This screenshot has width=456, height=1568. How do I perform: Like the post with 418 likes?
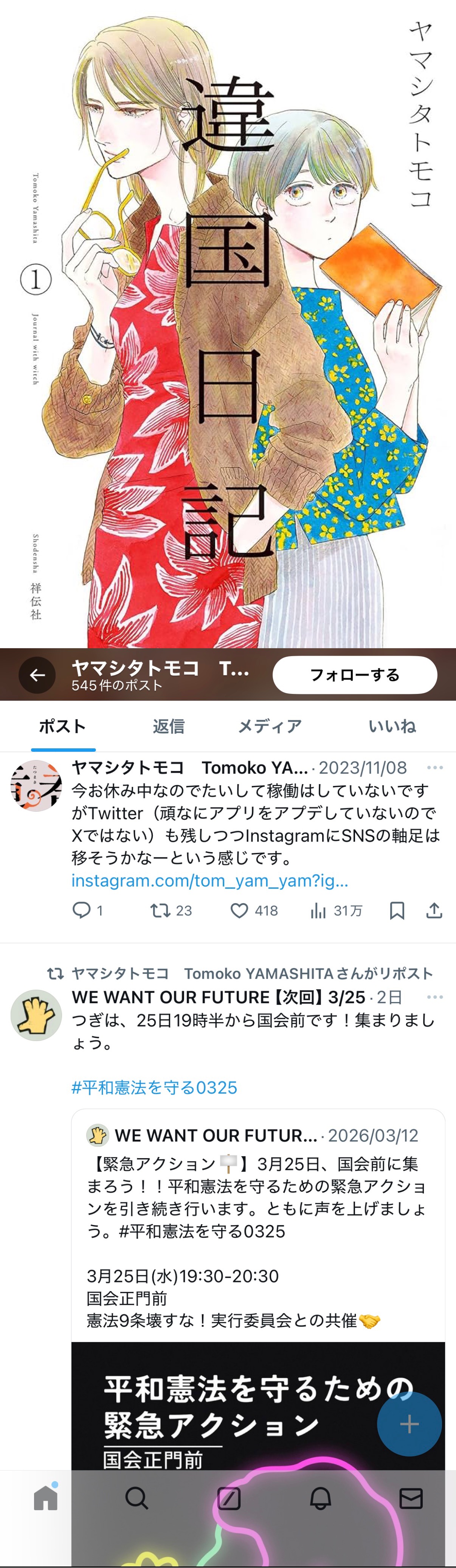pyautogui.click(x=239, y=910)
